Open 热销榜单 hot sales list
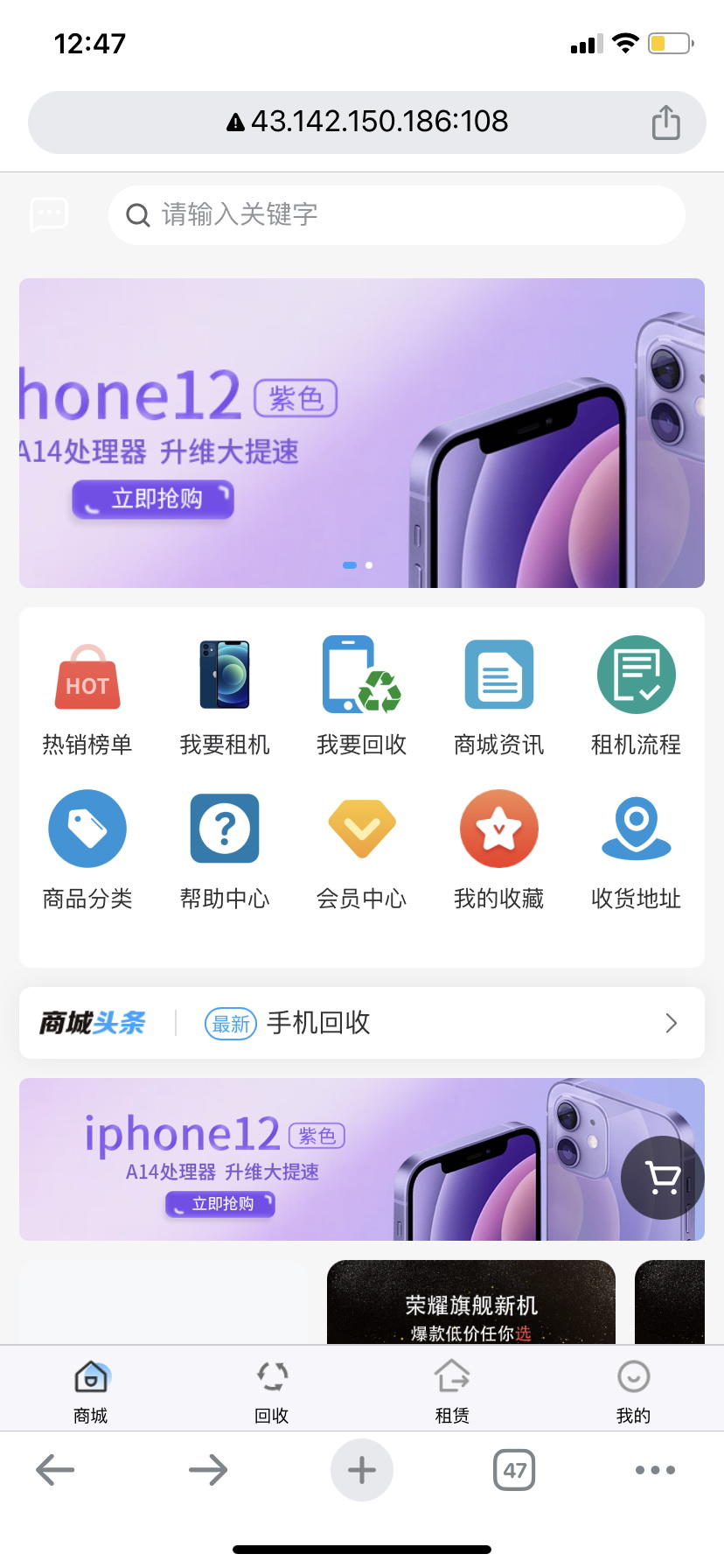This screenshot has width=724, height=1568. click(87, 696)
